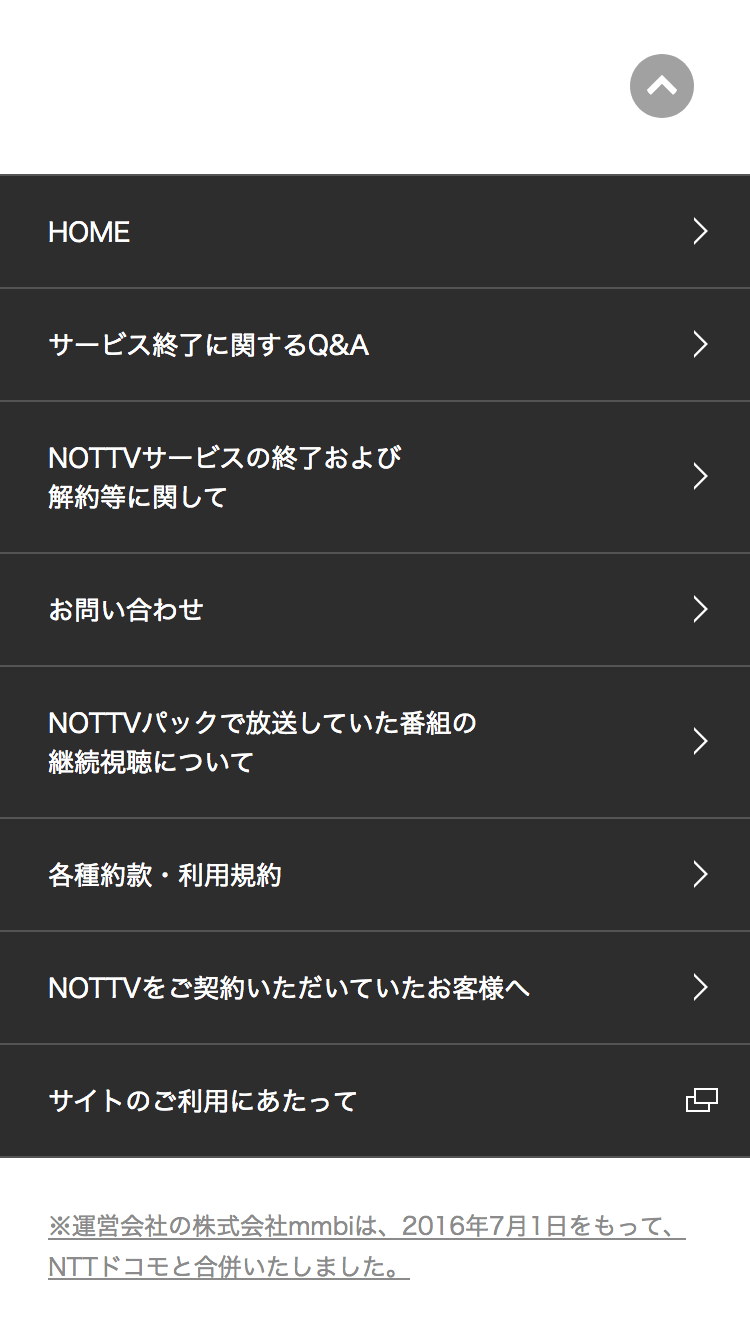Go to お問い合わせ page

tap(375, 609)
